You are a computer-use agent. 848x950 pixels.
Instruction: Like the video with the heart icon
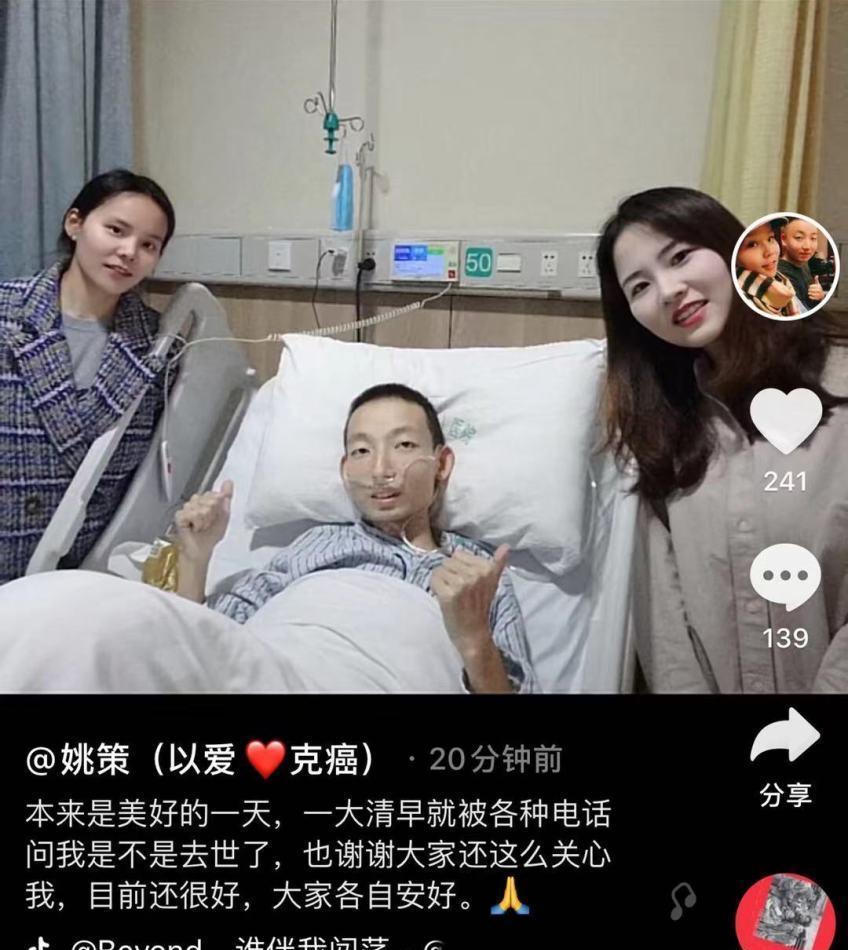pyautogui.click(x=785, y=421)
